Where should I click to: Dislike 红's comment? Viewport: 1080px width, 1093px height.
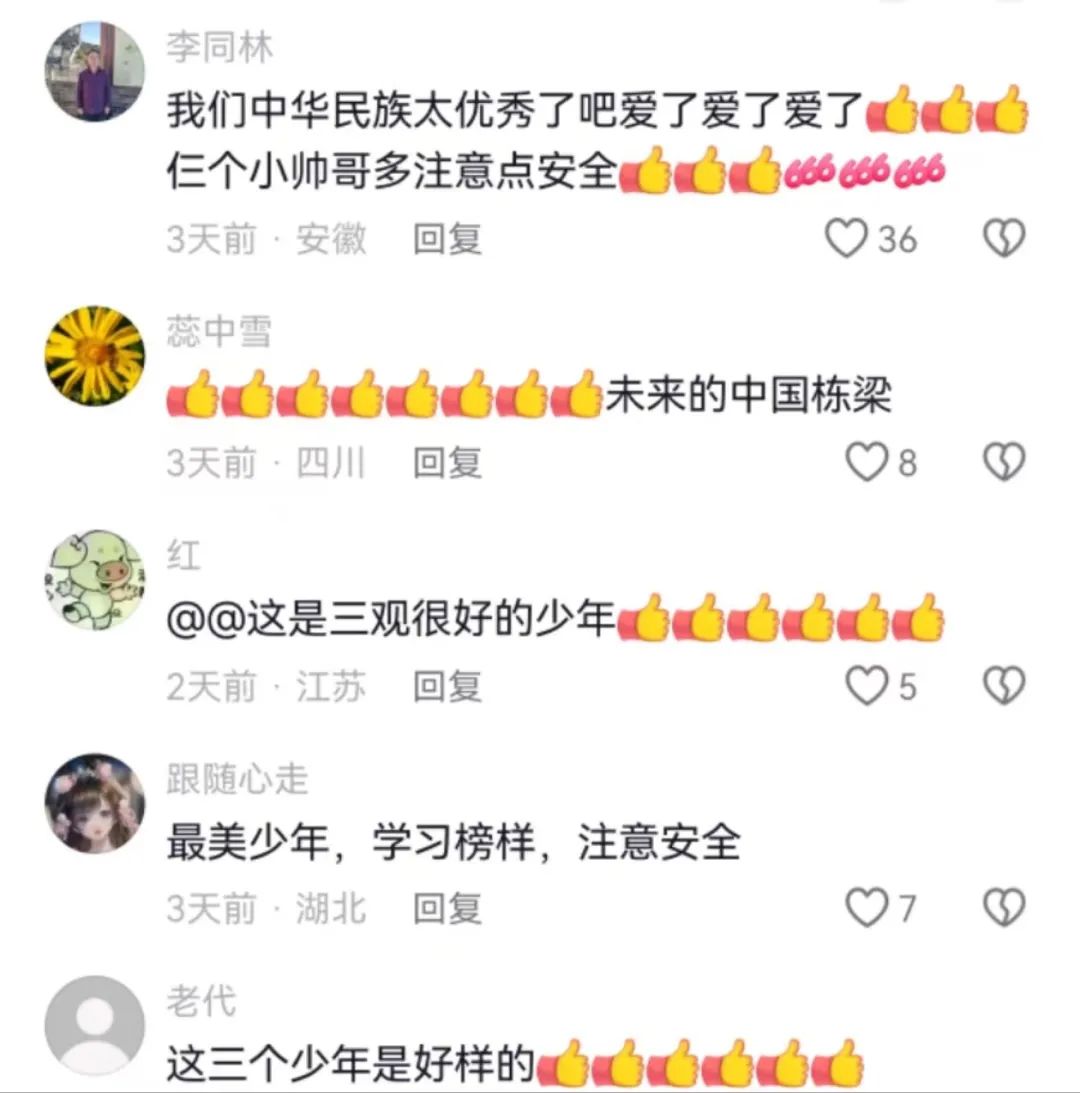click(x=1004, y=686)
